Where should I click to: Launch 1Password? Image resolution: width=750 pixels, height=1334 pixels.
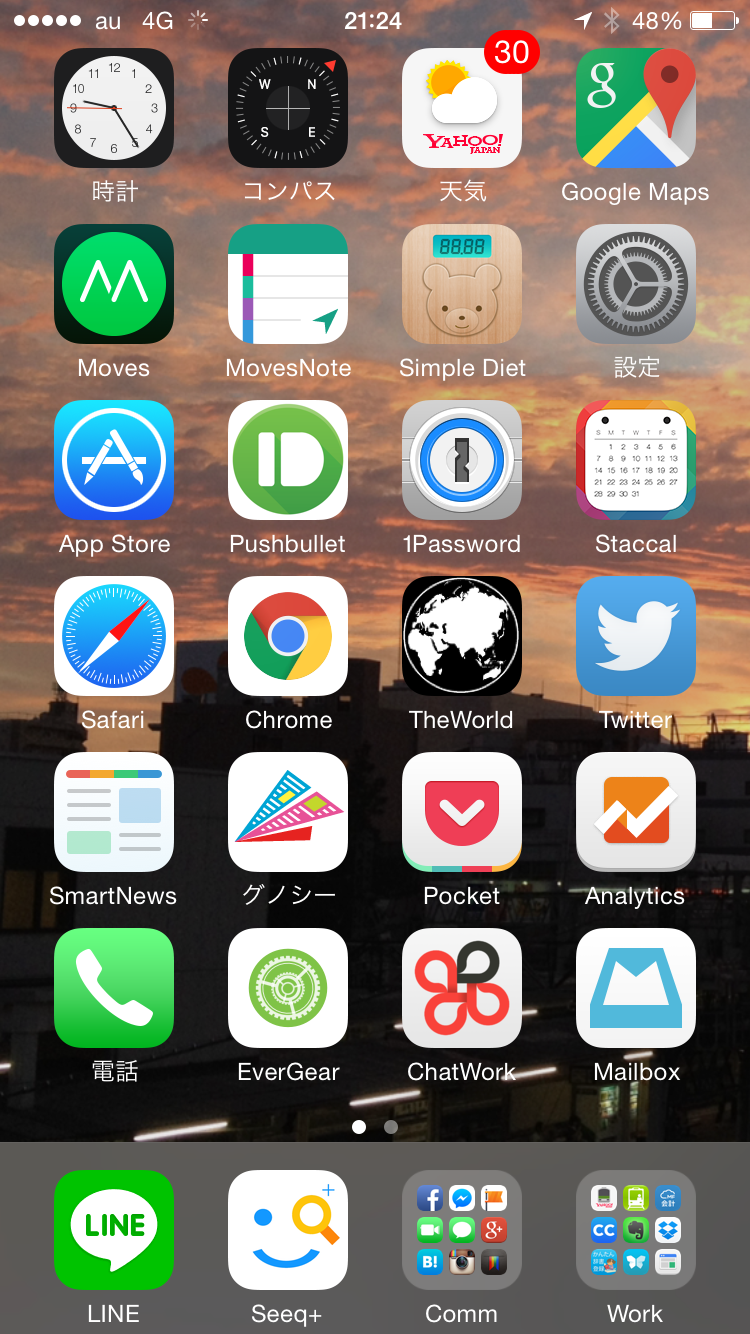(x=462, y=460)
